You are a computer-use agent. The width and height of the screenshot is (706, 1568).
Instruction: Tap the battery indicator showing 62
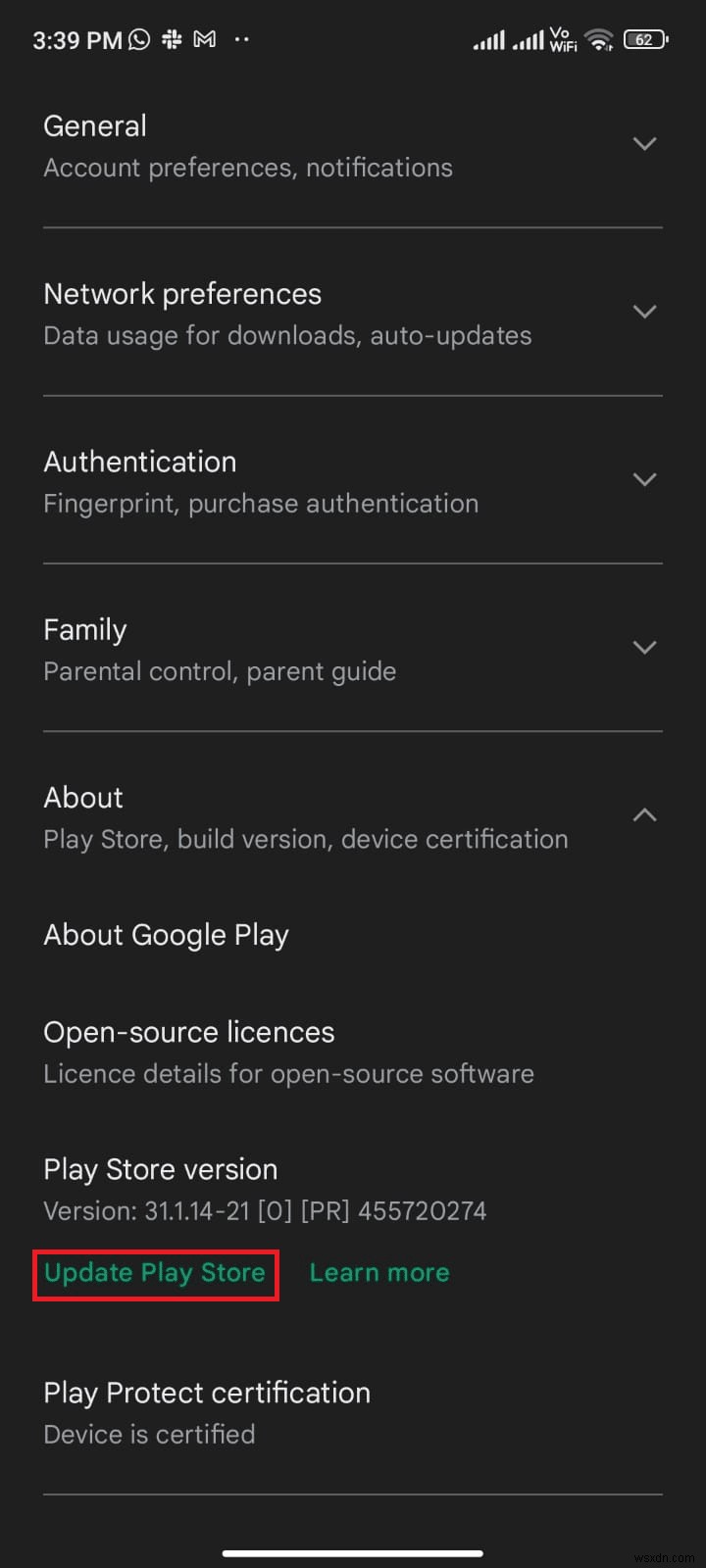pyautogui.click(x=645, y=39)
